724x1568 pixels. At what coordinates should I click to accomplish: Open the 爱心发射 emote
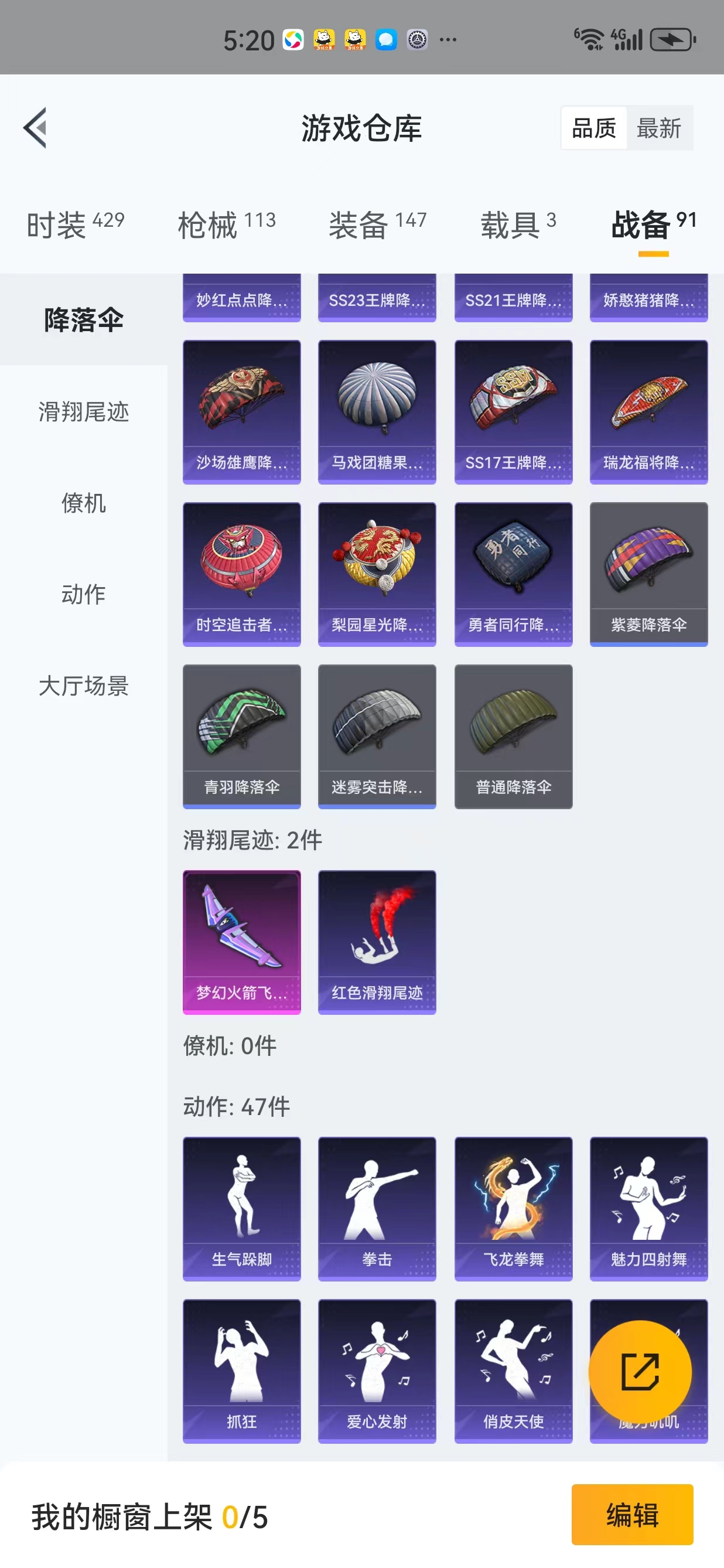377,1371
